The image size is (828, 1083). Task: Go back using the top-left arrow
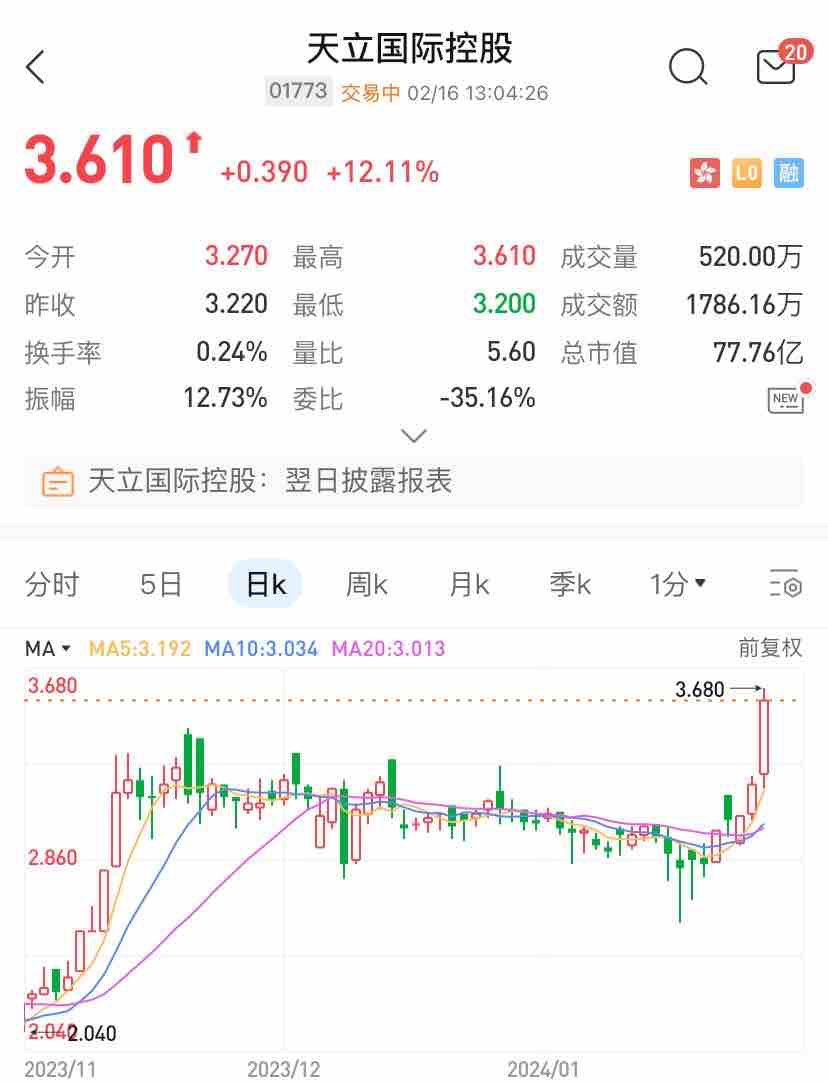pos(36,68)
